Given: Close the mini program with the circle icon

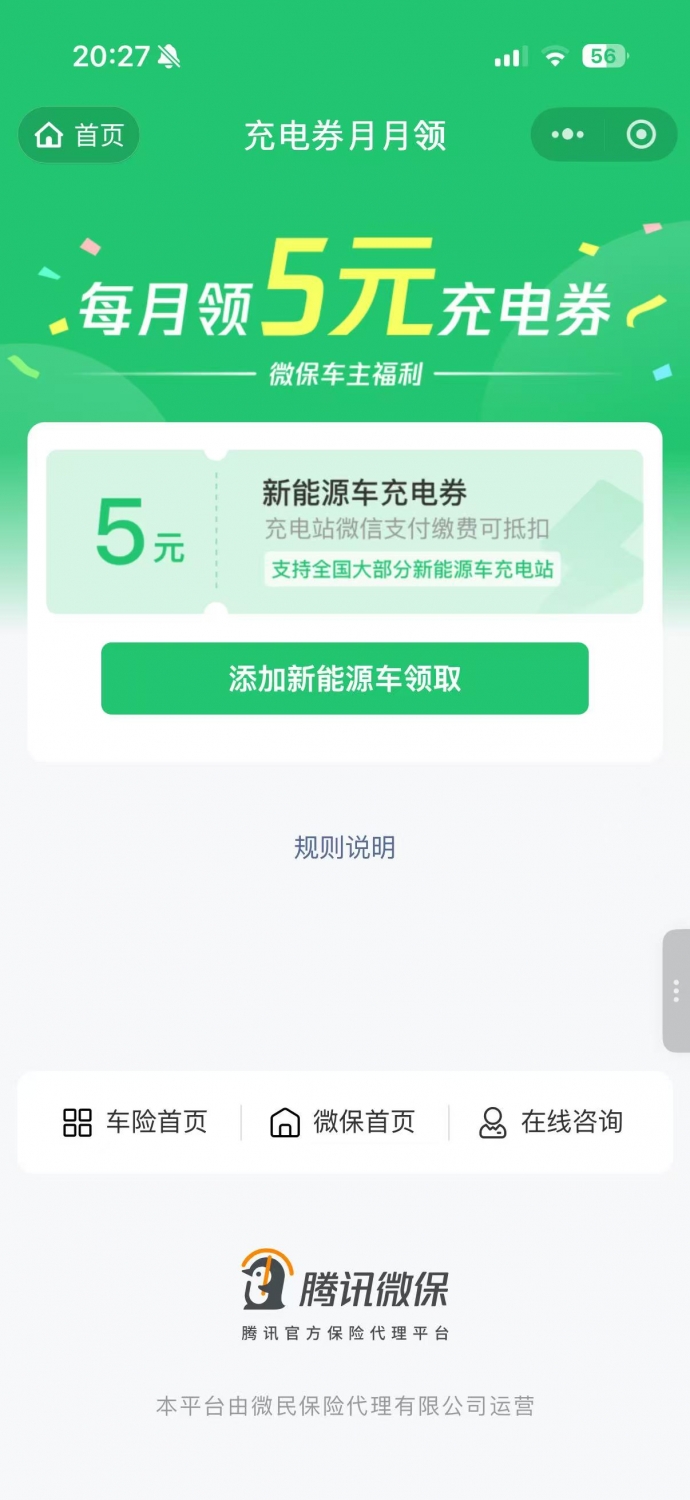Looking at the screenshot, I should click(x=641, y=135).
